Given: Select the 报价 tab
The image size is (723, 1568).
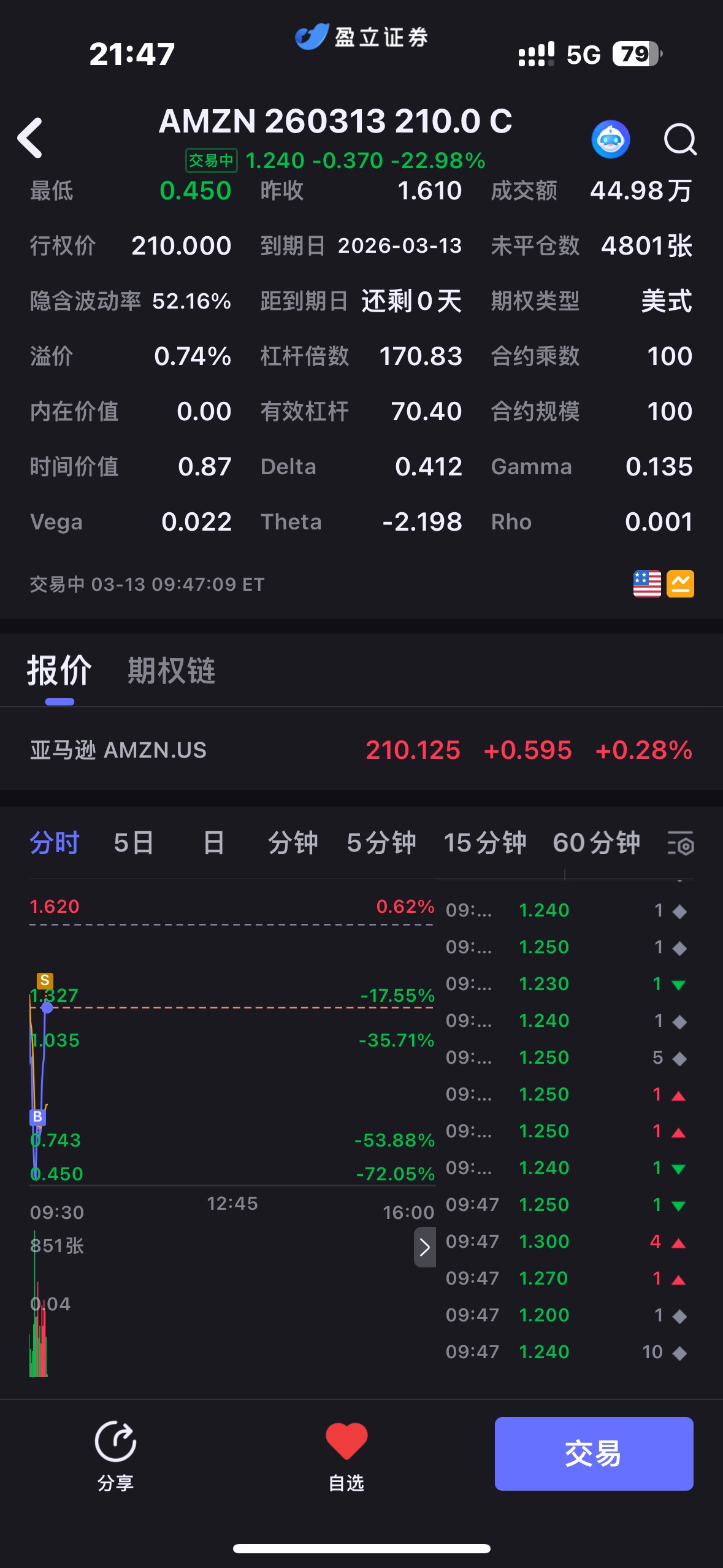Looking at the screenshot, I should tap(59, 671).
